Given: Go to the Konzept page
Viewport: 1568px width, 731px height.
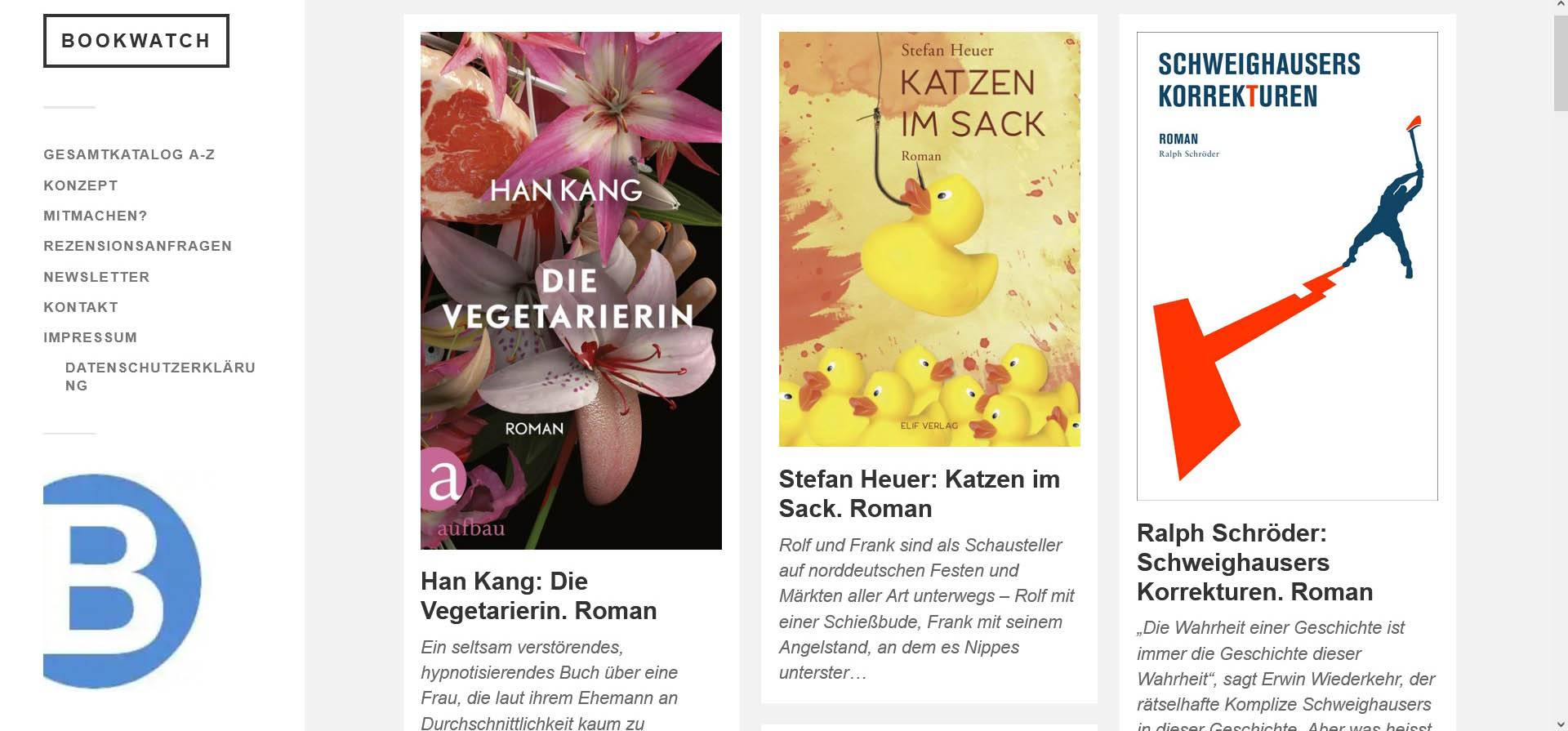Looking at the screenshot, I should coord(81,185).
